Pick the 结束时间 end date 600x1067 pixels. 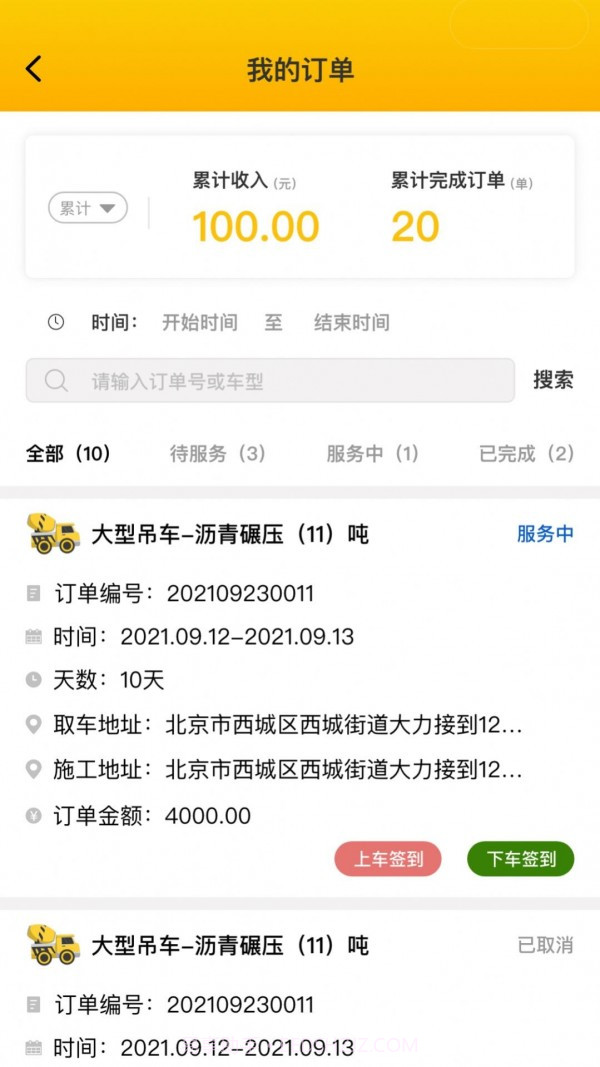coord(351,323)
